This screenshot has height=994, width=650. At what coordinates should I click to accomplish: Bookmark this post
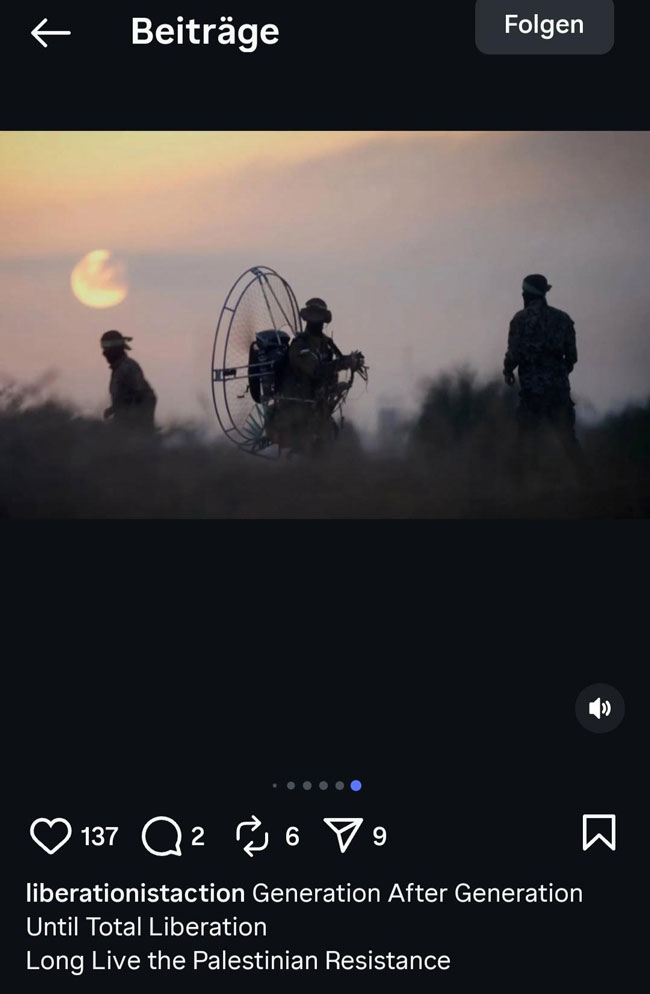[x=598, y=832]
